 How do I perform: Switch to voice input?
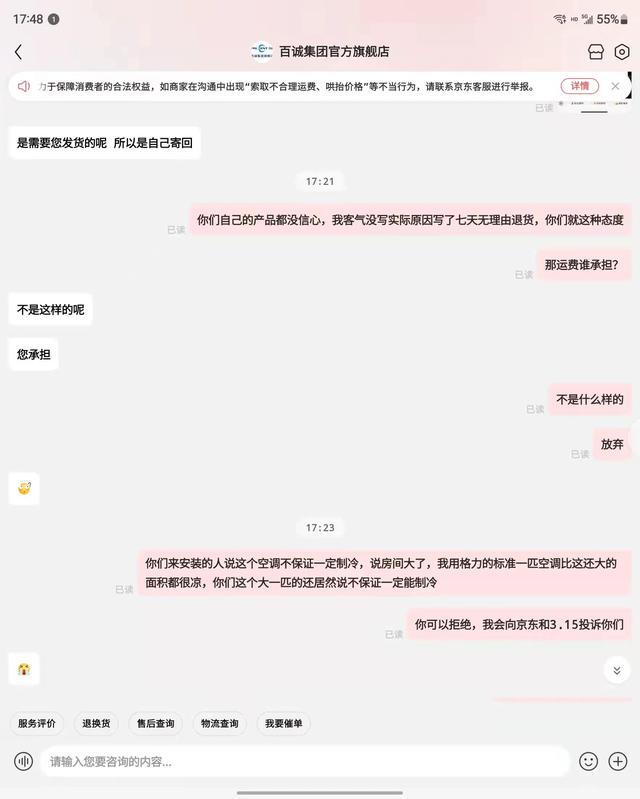point(23,761)
